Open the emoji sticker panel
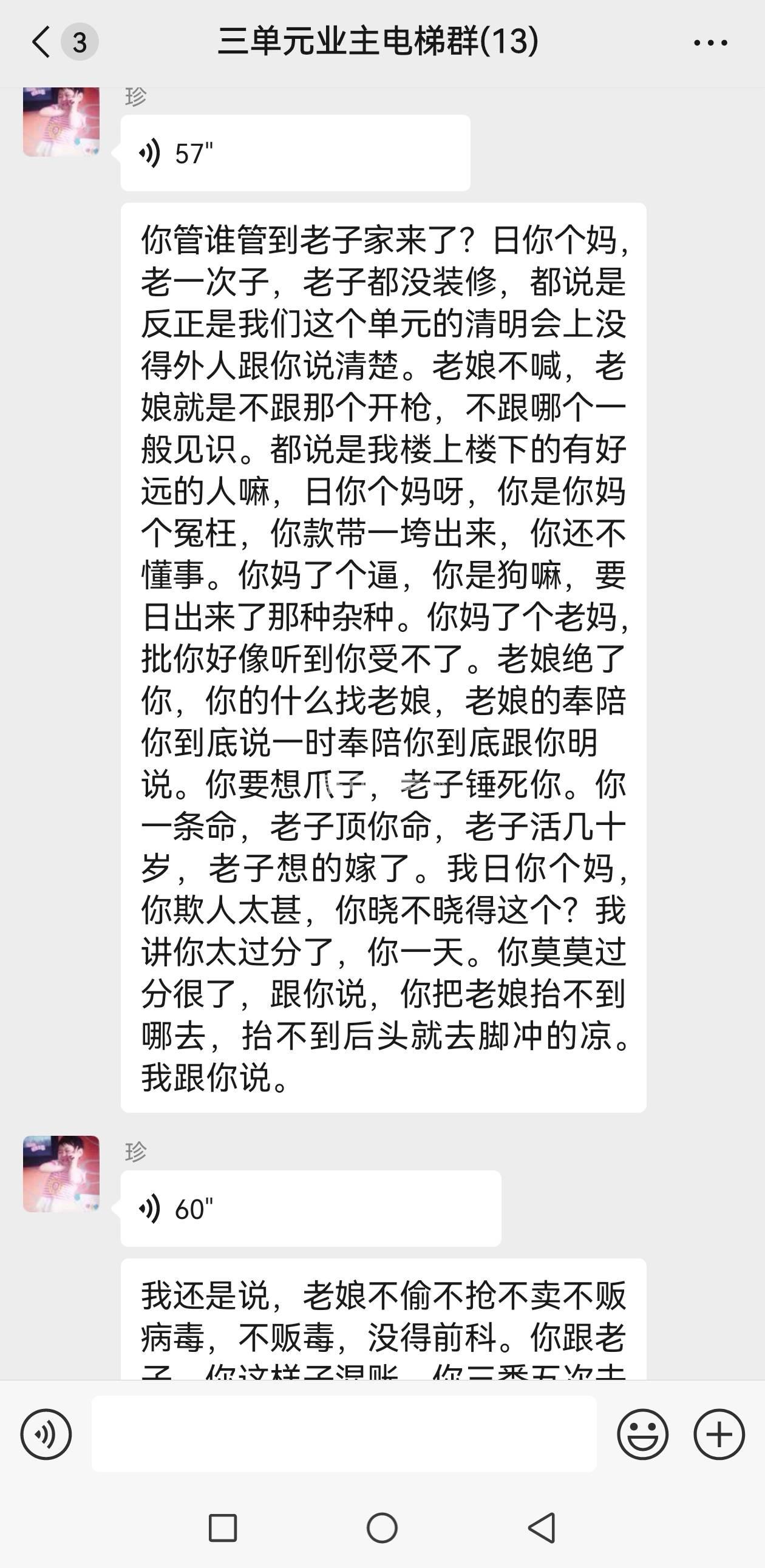765x1568 pixels. coord(643,1434)
